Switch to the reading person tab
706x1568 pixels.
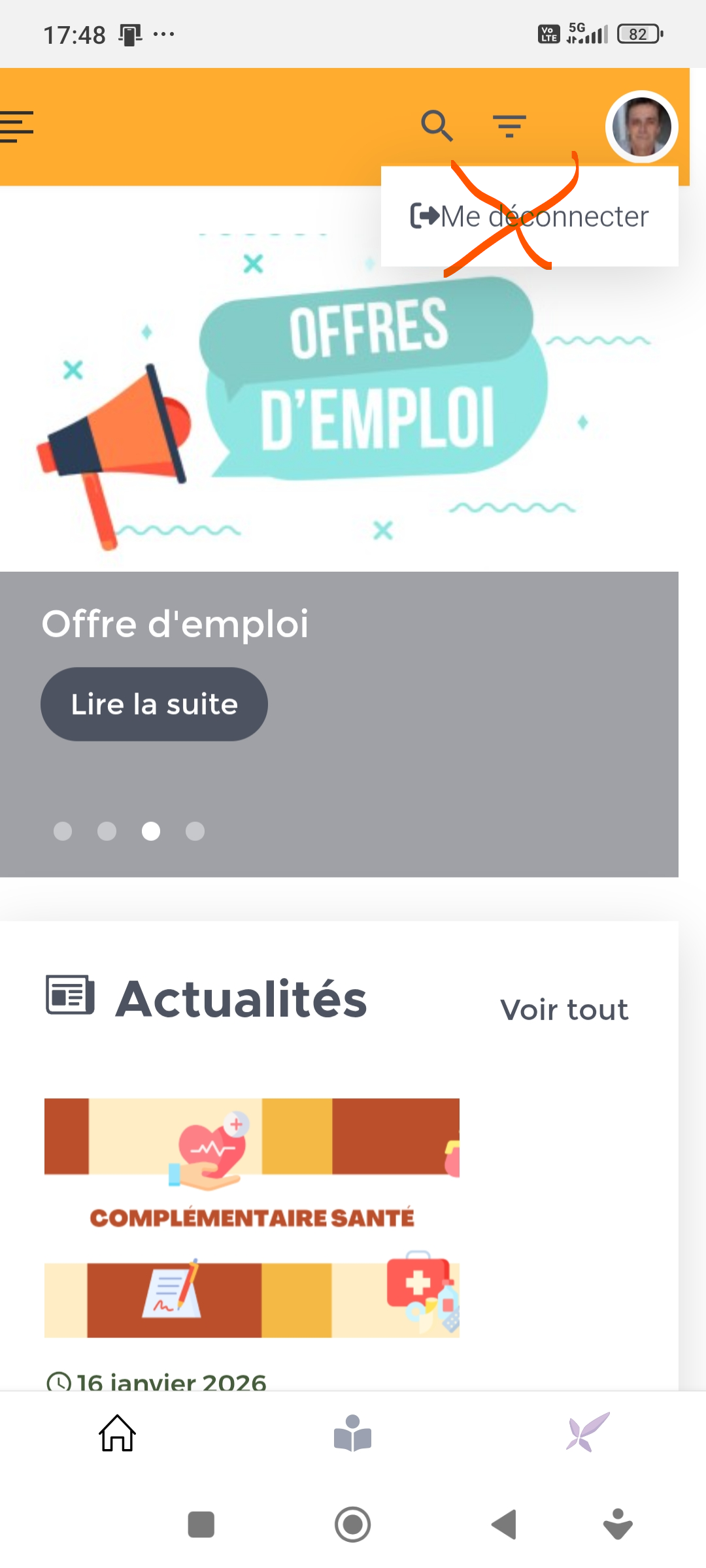pos(352,1433)
